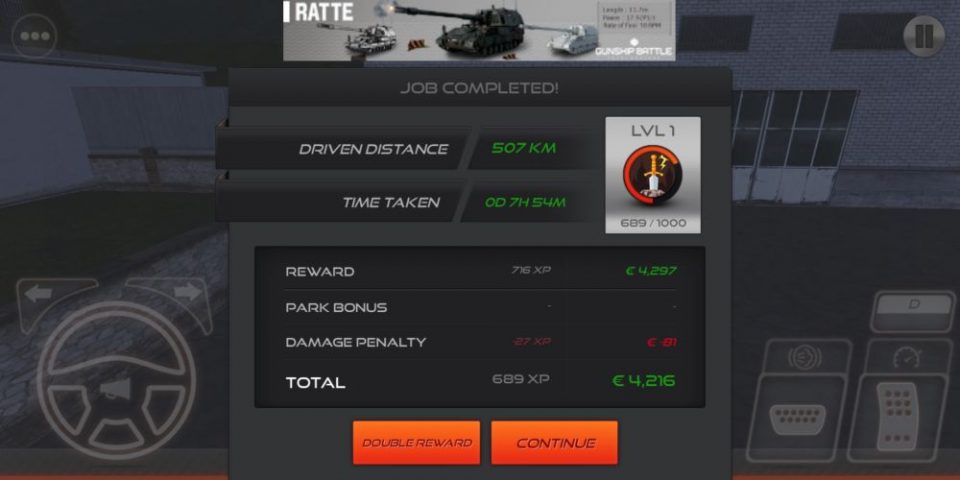Tap the LVL 1 progress badge

click(x=652, y=175)
